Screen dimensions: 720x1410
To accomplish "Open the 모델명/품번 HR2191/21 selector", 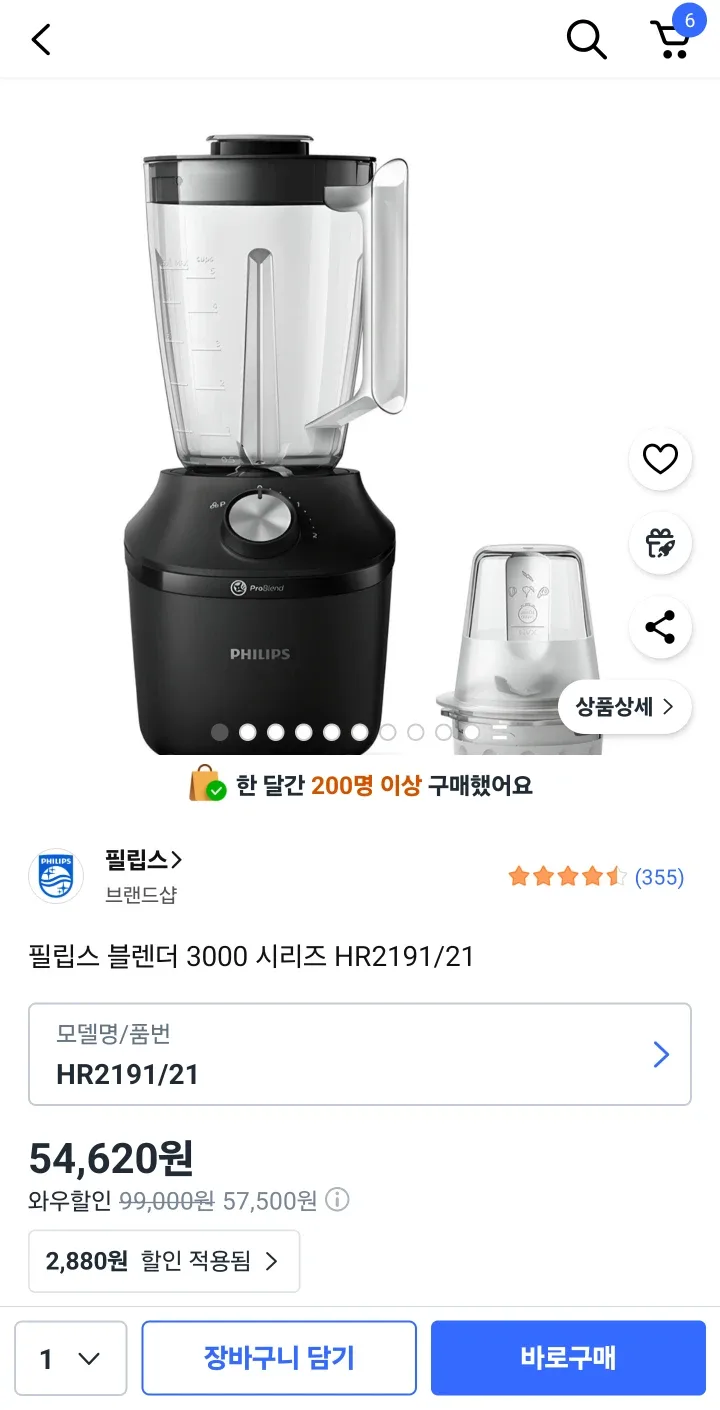I will coord(360,1055).
